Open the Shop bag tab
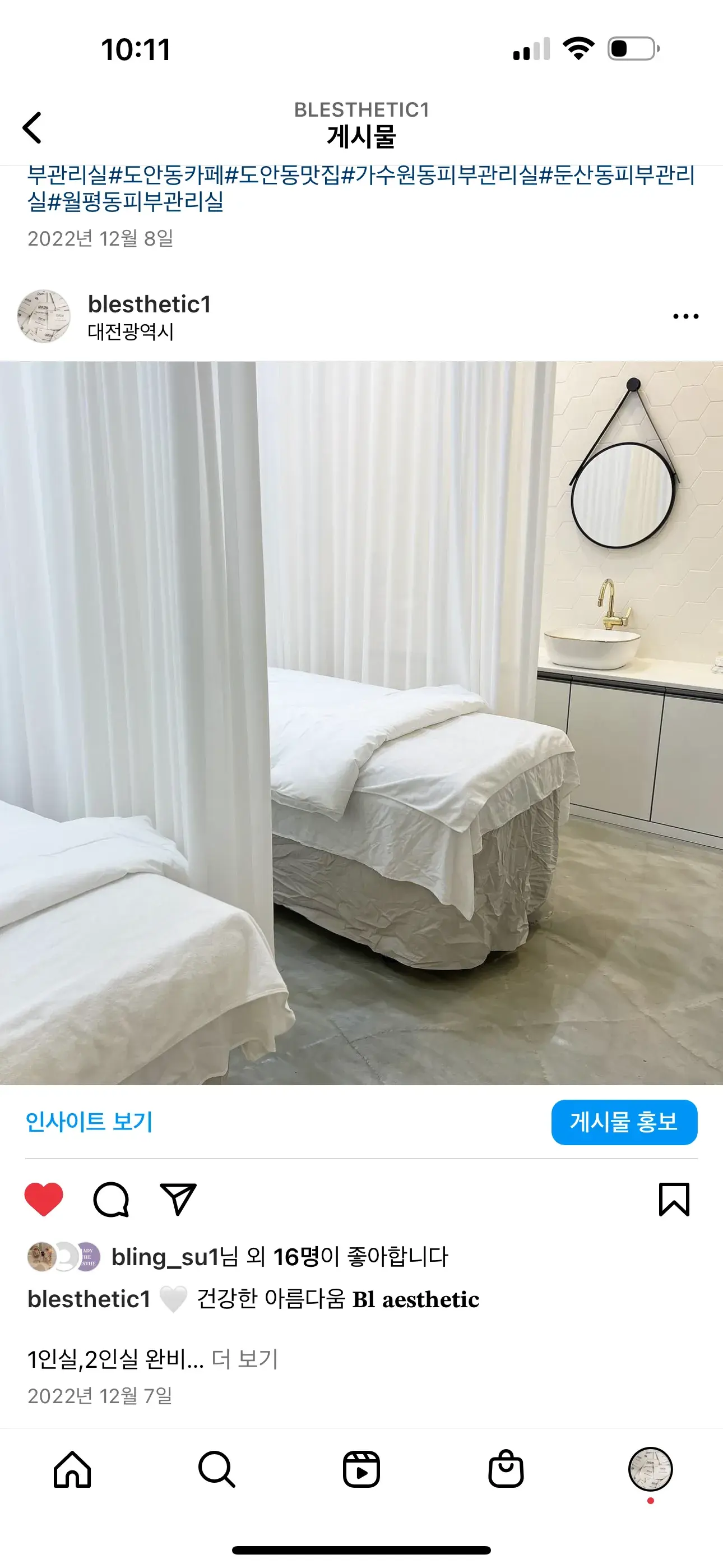The height and width of the screenshot is (1568, 723). tap(506, 1469)
